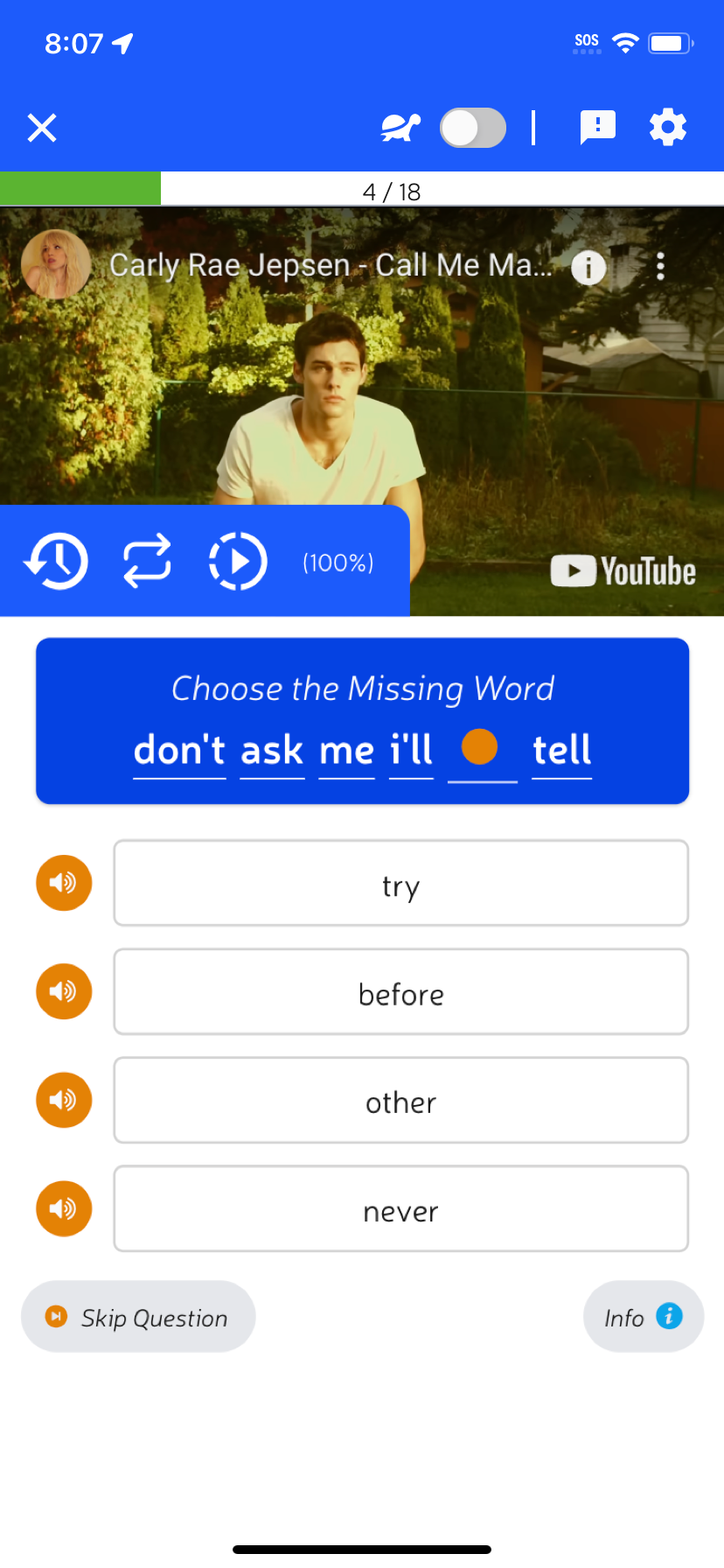Open the video overflow menu

660,266
